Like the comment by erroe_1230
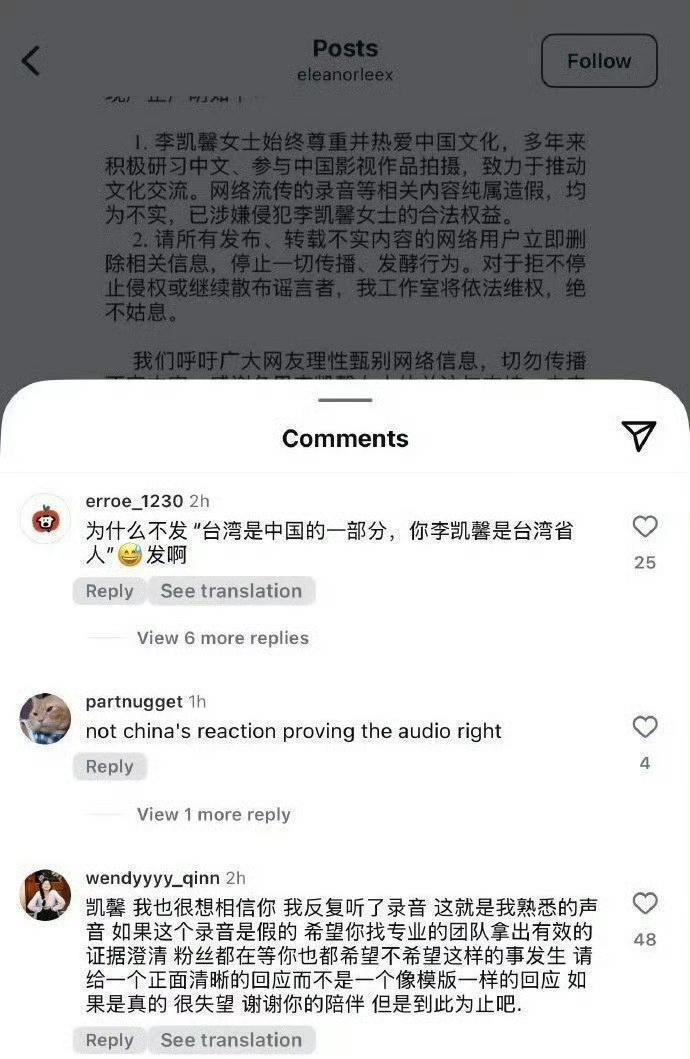 tap(645, 527)
